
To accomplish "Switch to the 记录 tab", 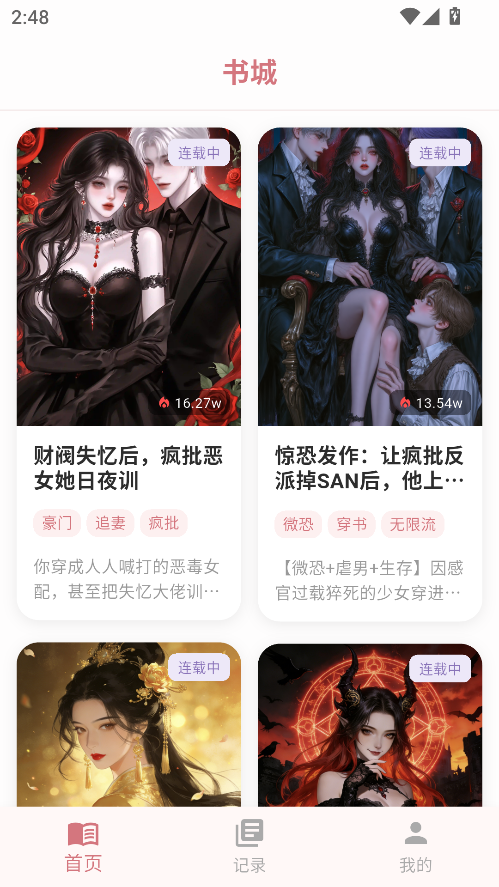I will (x=250, y=847).
